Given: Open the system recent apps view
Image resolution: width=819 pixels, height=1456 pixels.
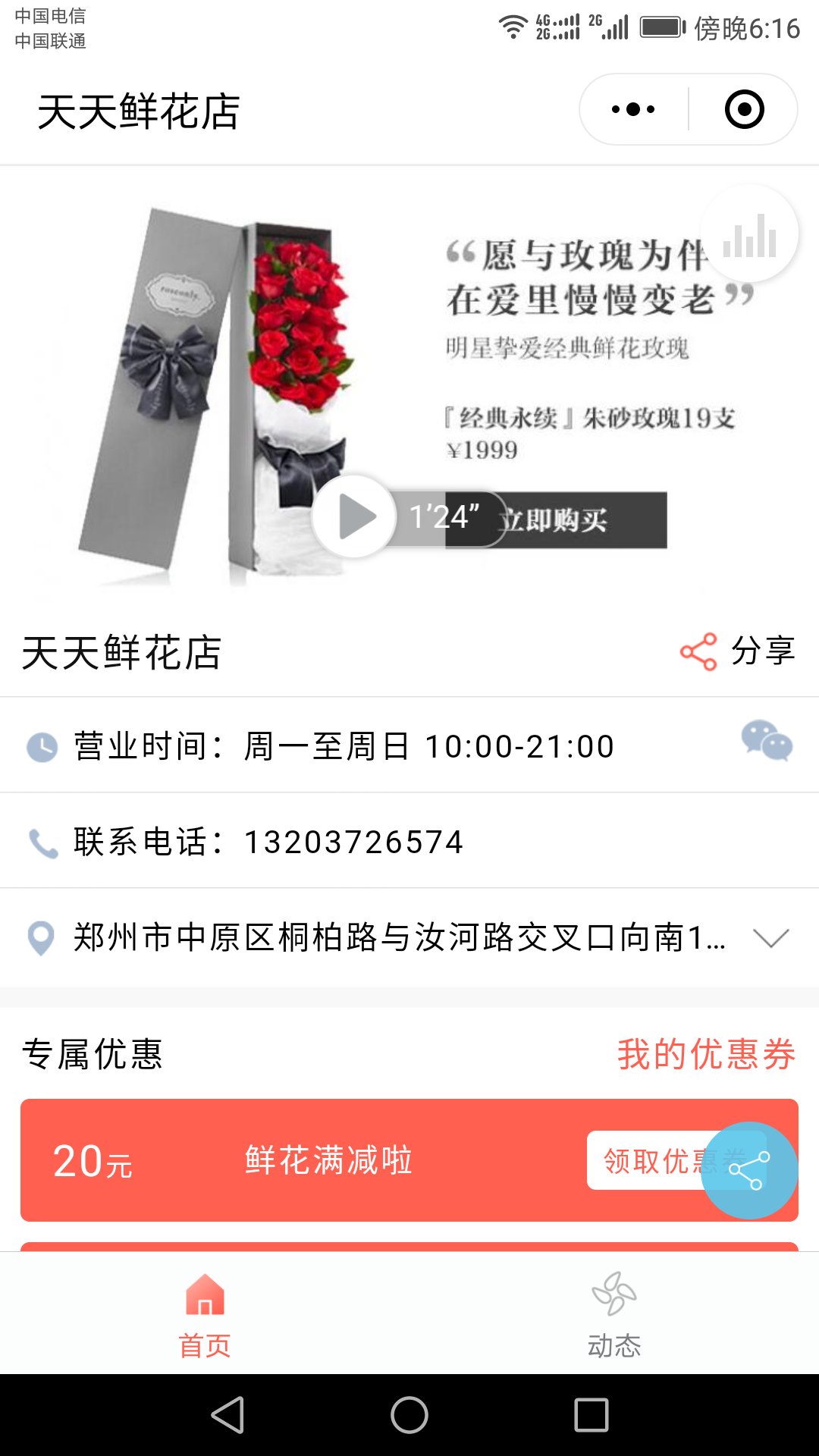Looking at the screenshot, I should pos(591,1415).
